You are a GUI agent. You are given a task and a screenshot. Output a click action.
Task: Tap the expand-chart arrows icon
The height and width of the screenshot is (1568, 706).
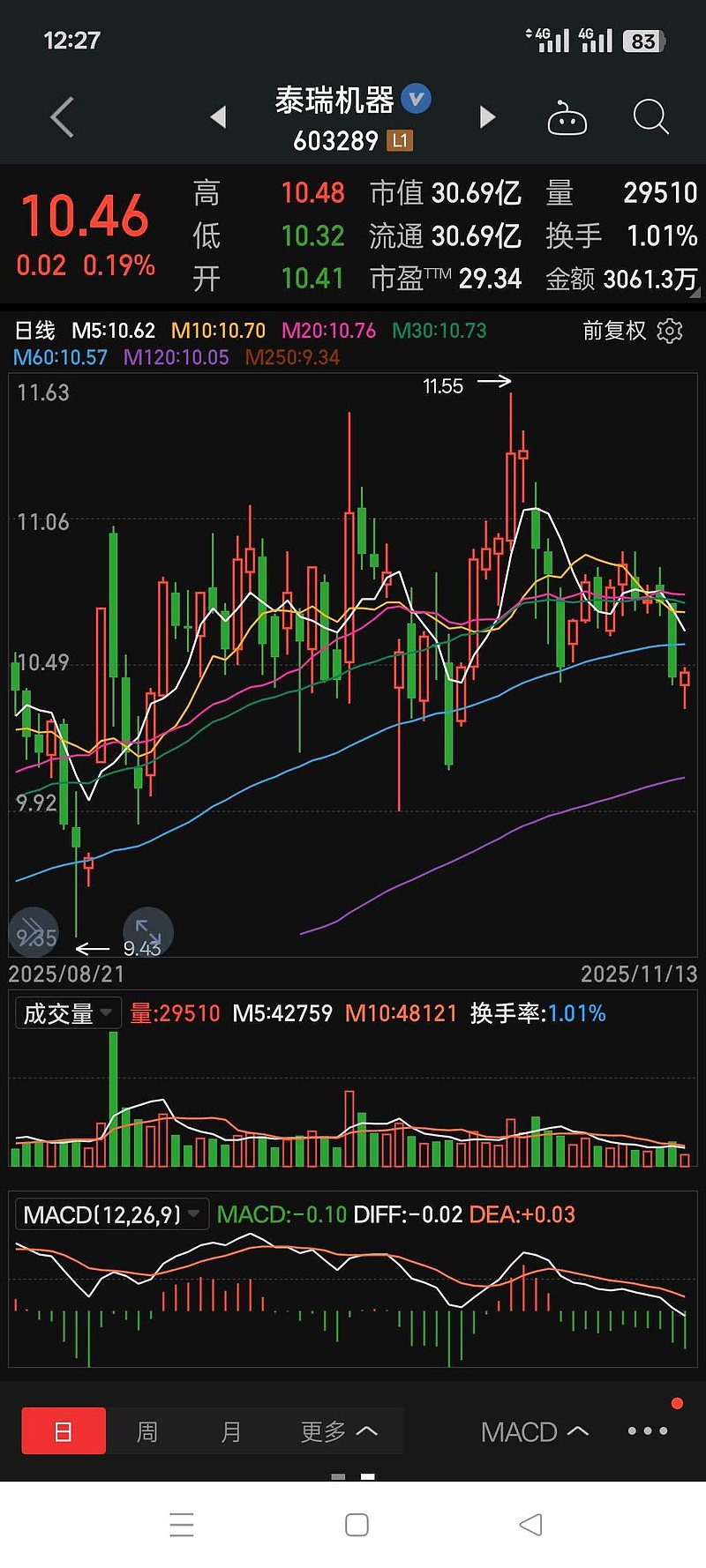[148, 931]
